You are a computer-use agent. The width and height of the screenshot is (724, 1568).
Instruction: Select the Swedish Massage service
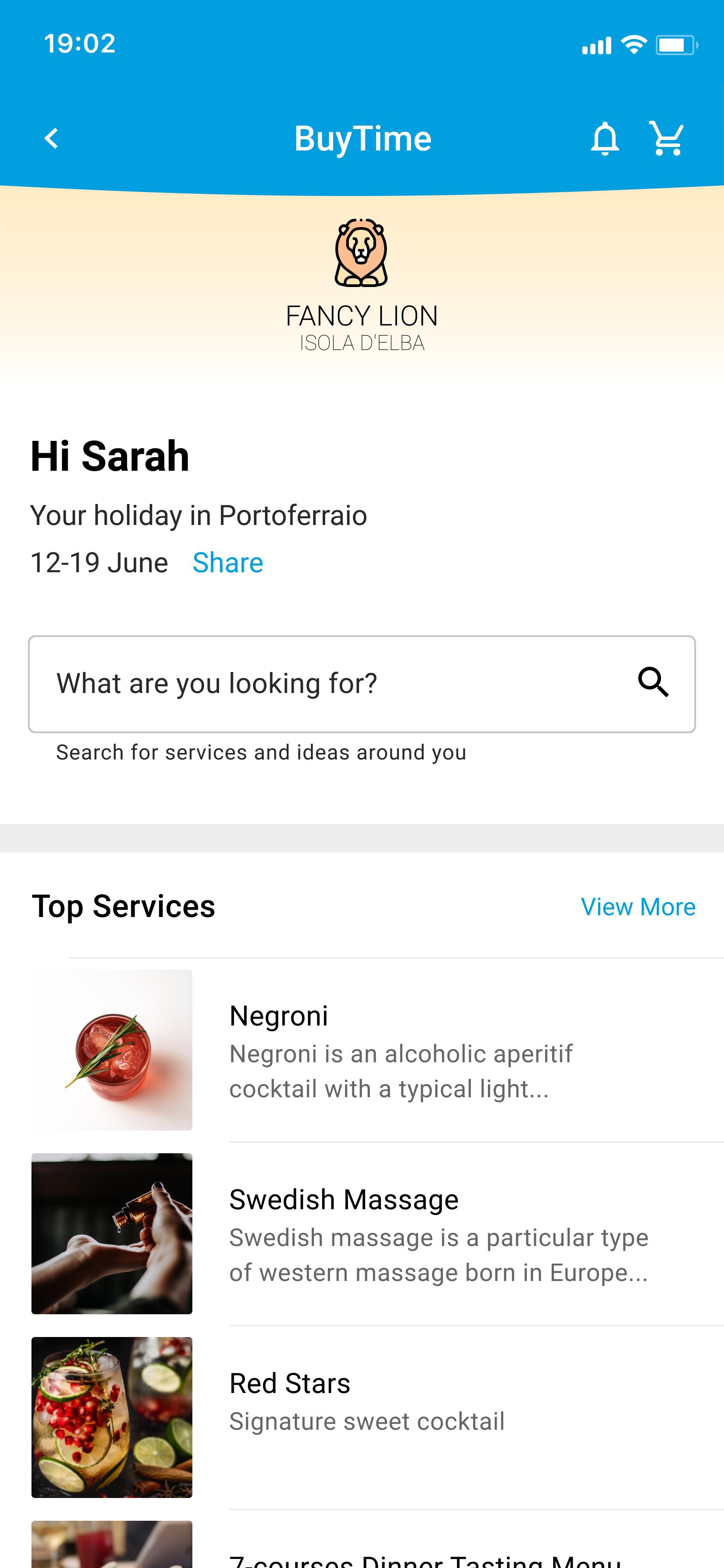click(x=377, y=1234)
